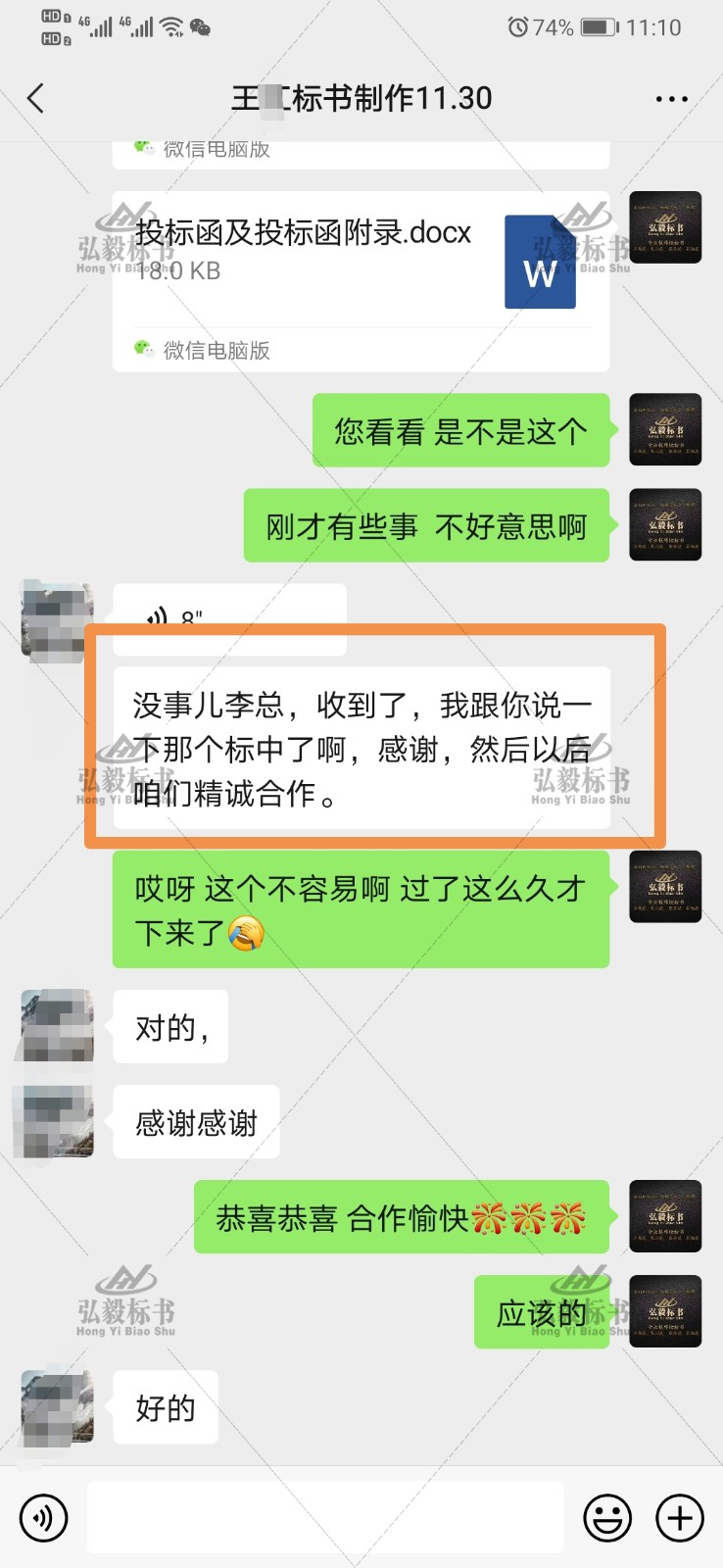Tap the plus icon to add attachments
723x1568 pixels.
click(x=680, y=1517)
